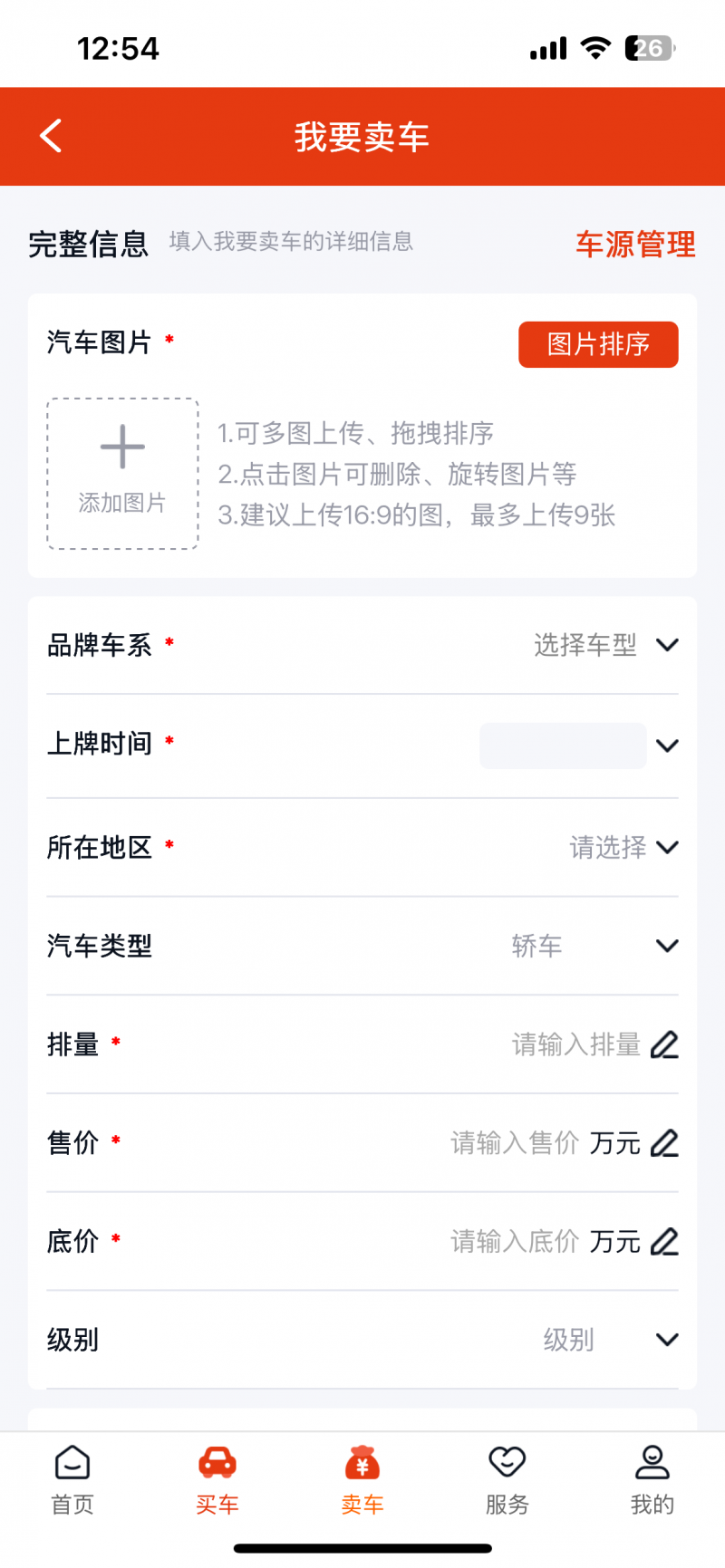Switch to the 买车 tab

(217, 1480)
